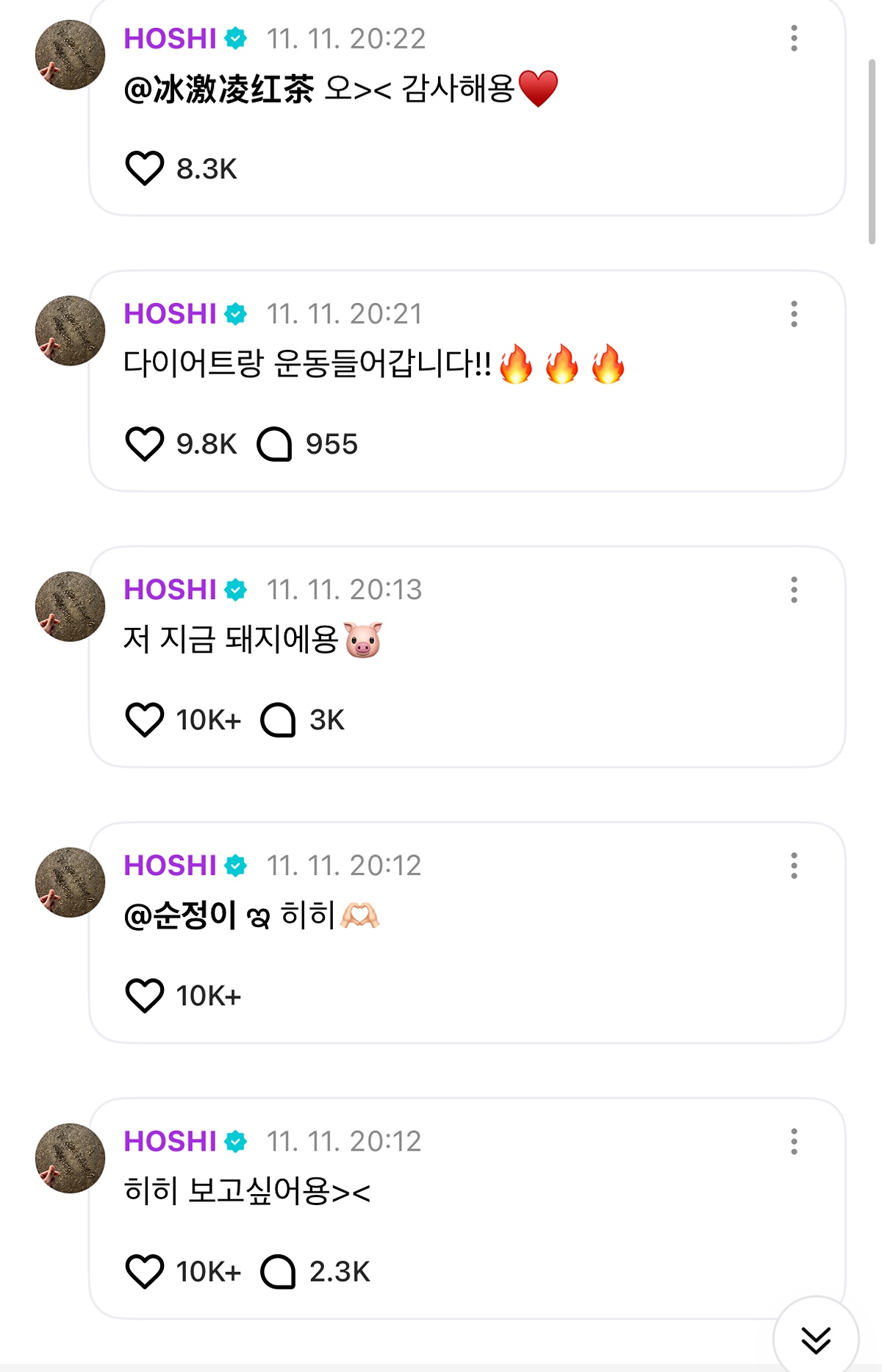This screenshot has width=882, height=1372.
Task: Open HOSHI's profile picture on the 20:22 post
Action: [71, 55]
